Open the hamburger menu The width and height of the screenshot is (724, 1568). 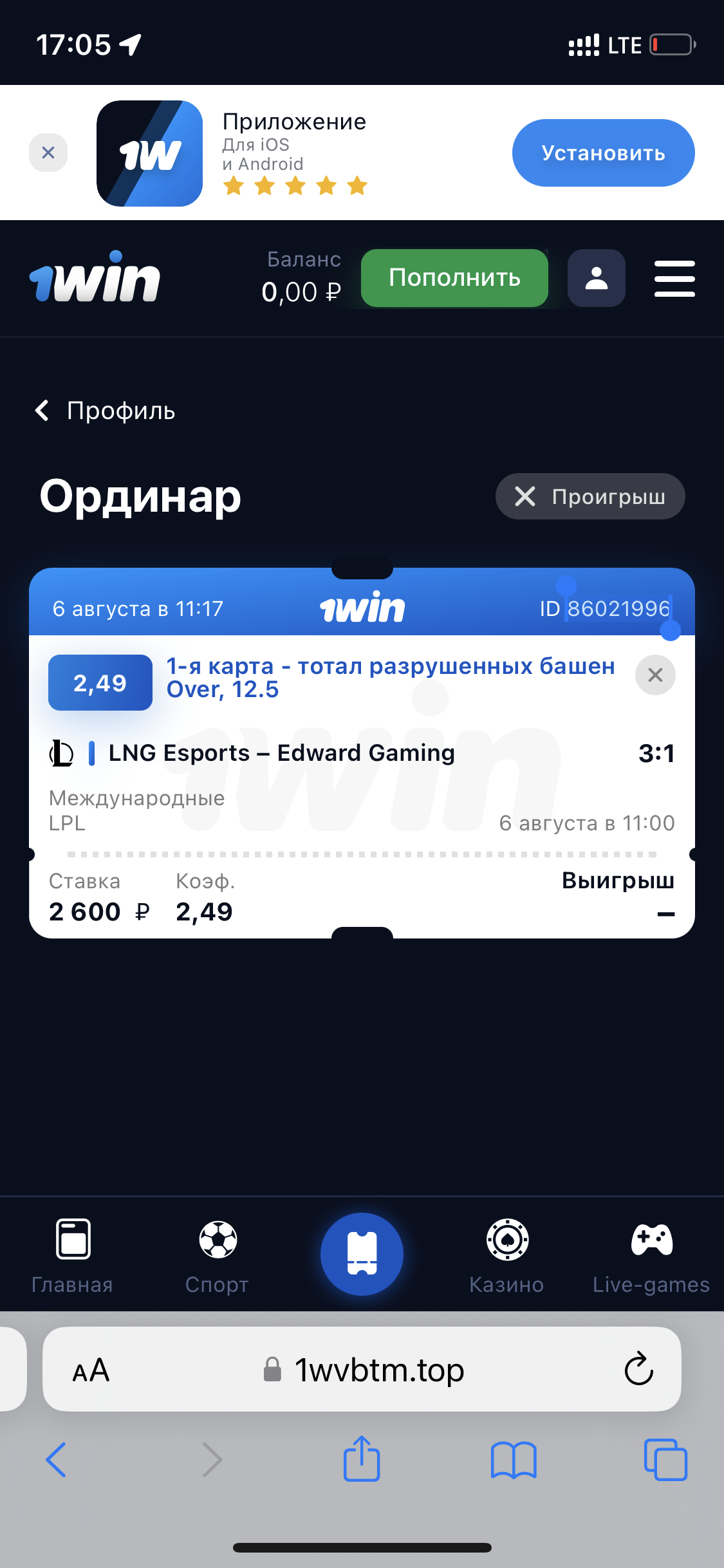pyautogui.click(x=674, y=278)
